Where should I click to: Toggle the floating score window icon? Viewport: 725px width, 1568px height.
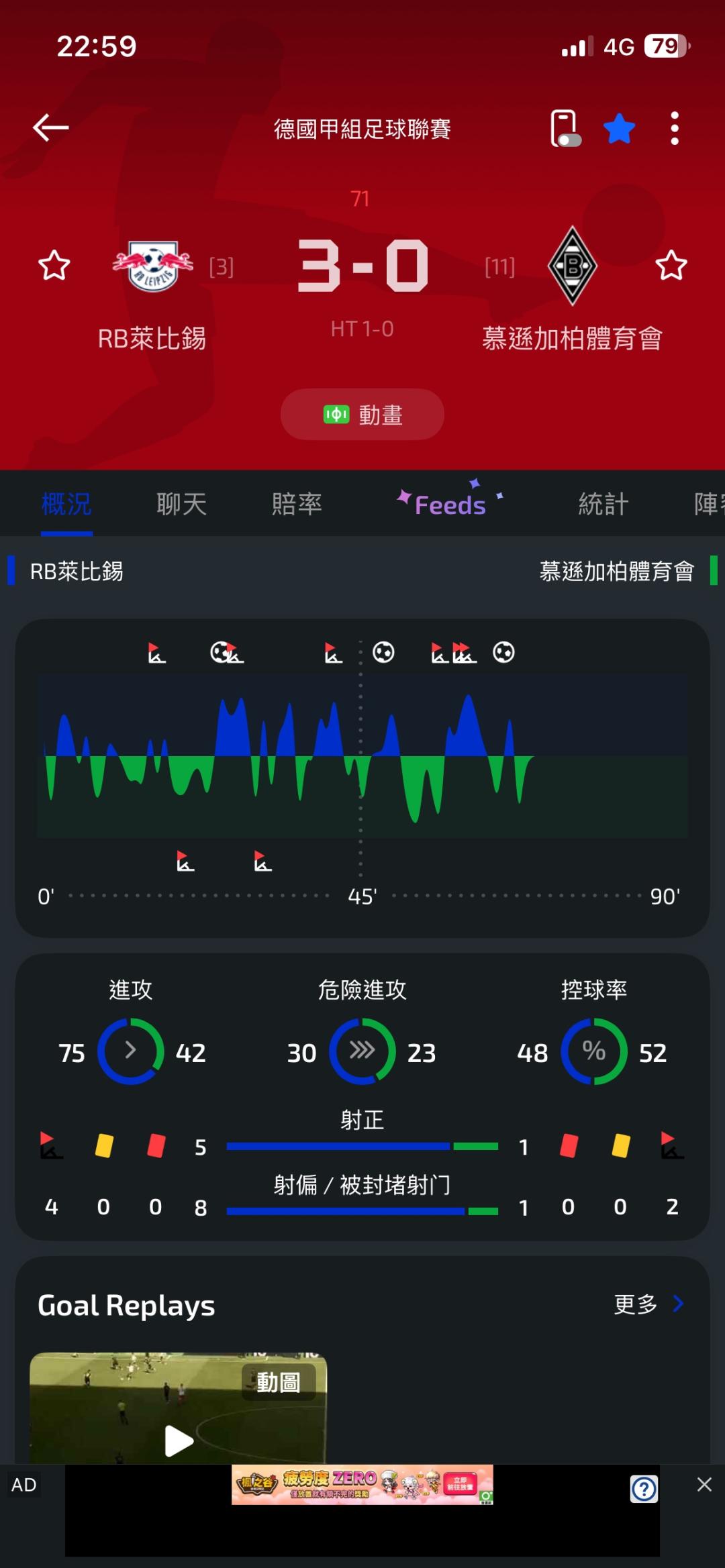pyautogui.click(x=565, y=128)
